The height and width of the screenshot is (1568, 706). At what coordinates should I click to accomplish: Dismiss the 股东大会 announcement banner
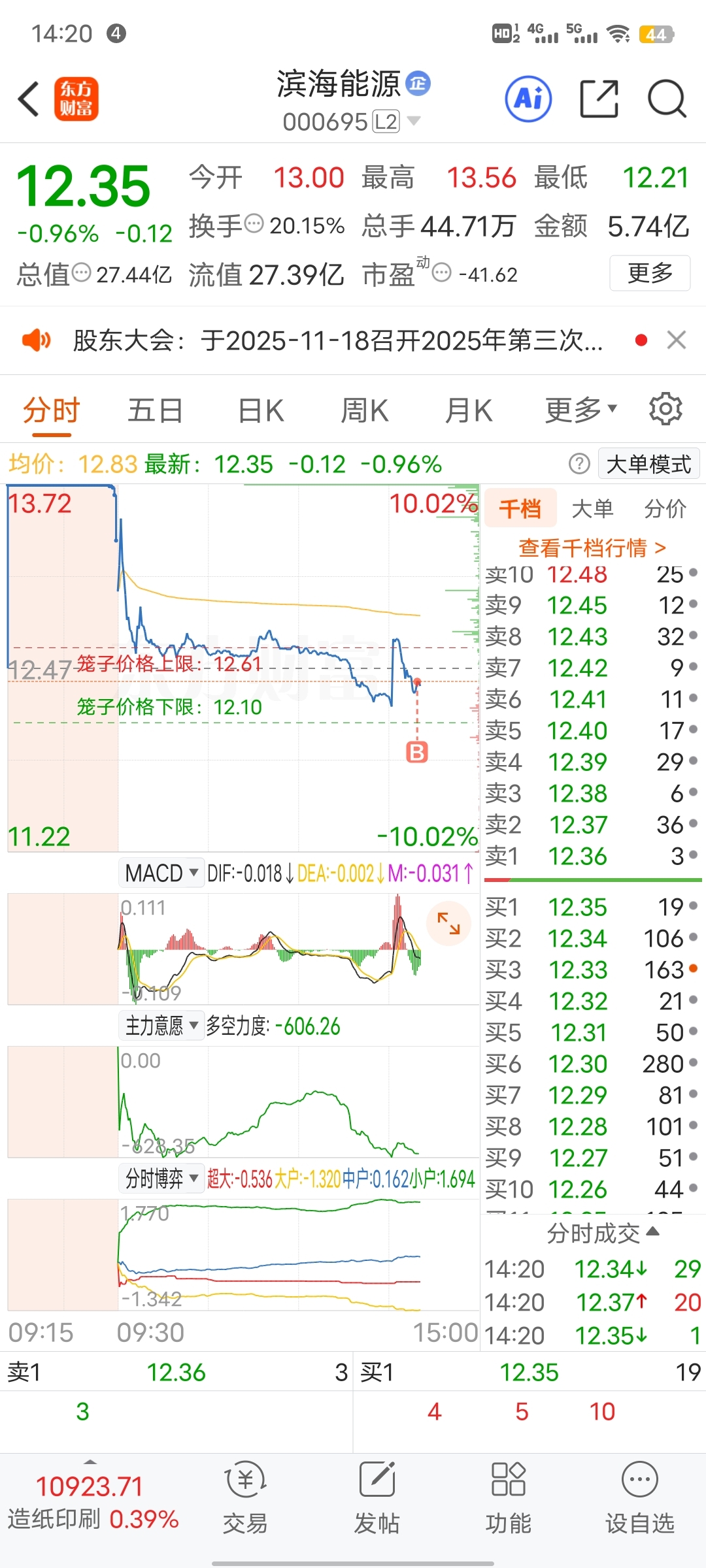676,340
